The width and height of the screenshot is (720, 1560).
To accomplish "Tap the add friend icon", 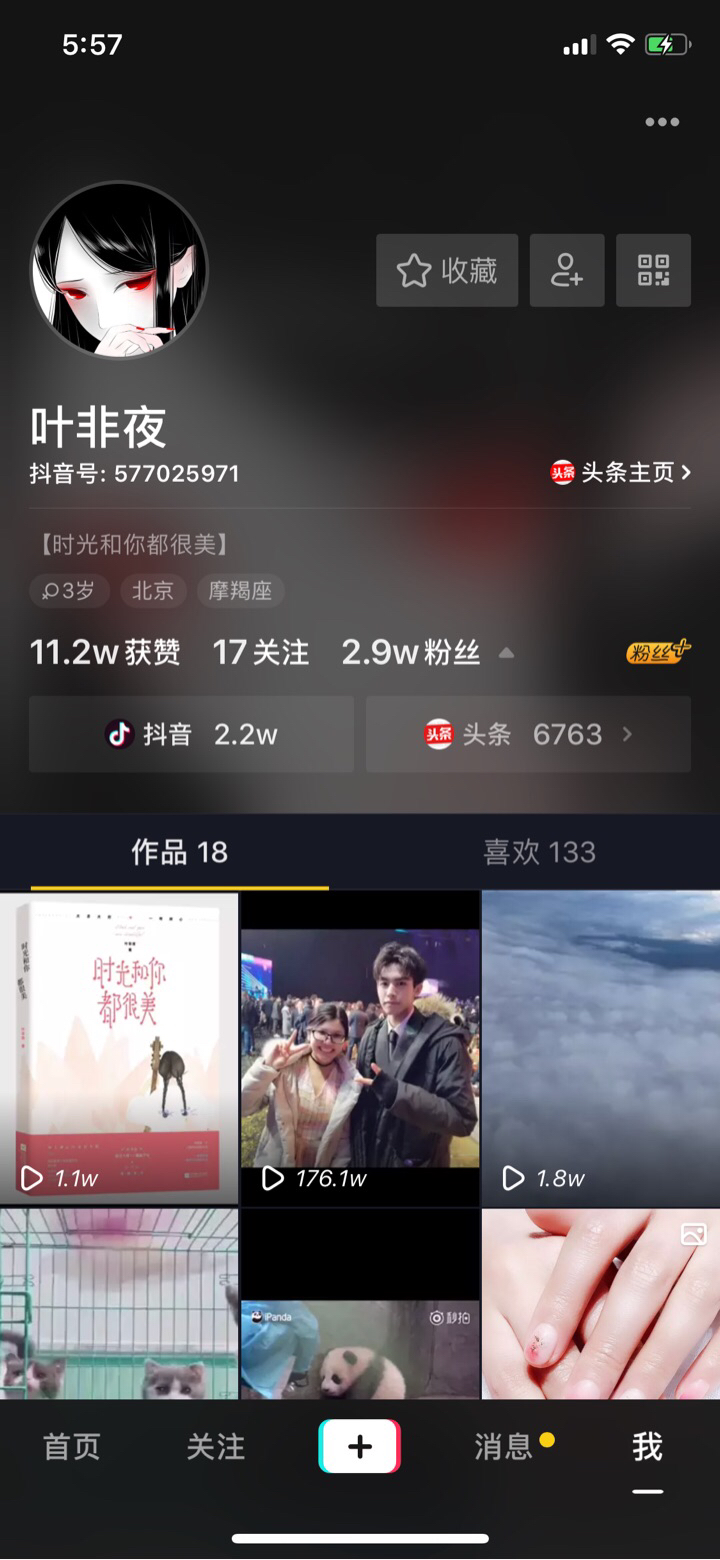I will pyautogui.click(x=567, y=270).
